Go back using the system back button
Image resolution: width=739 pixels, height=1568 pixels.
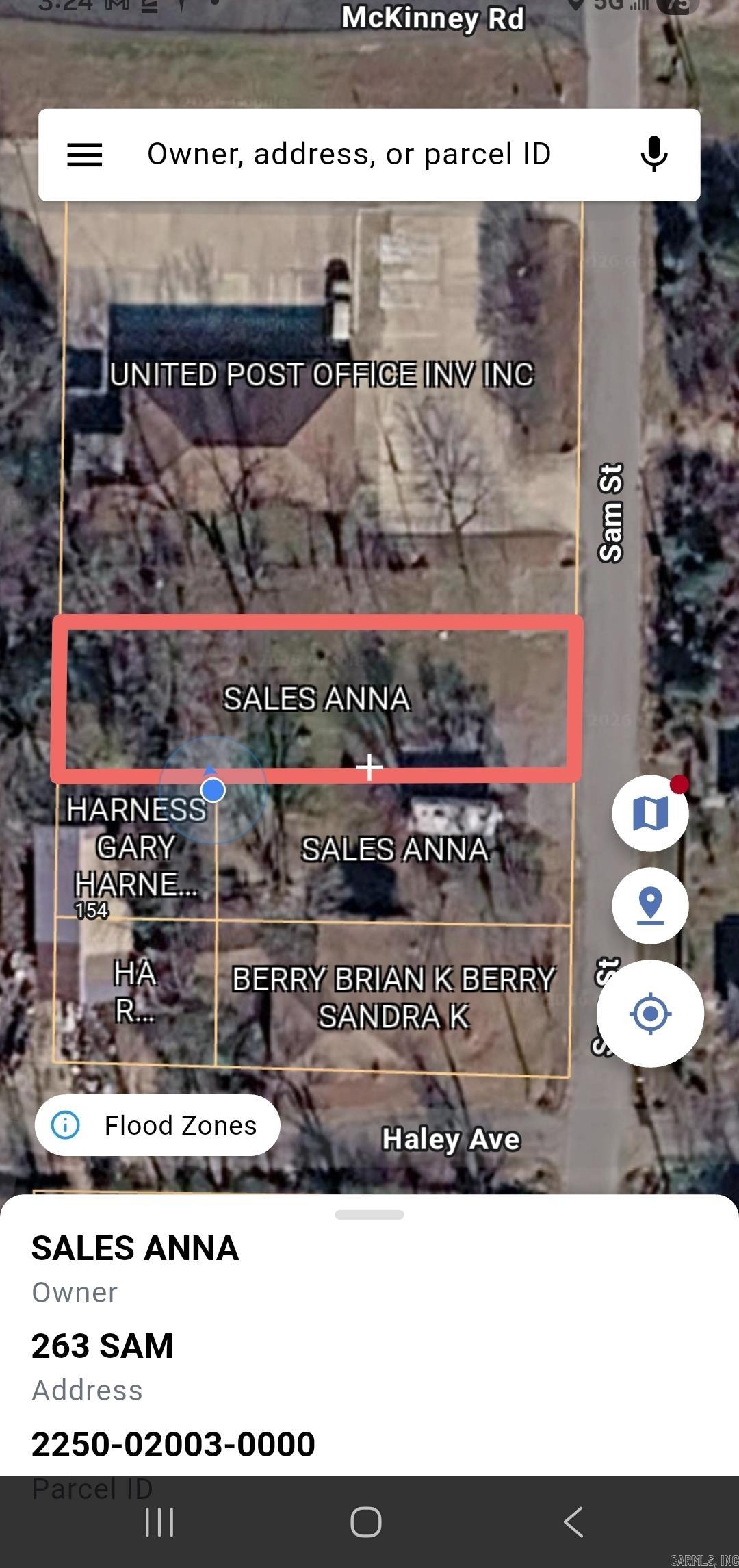573,1521
